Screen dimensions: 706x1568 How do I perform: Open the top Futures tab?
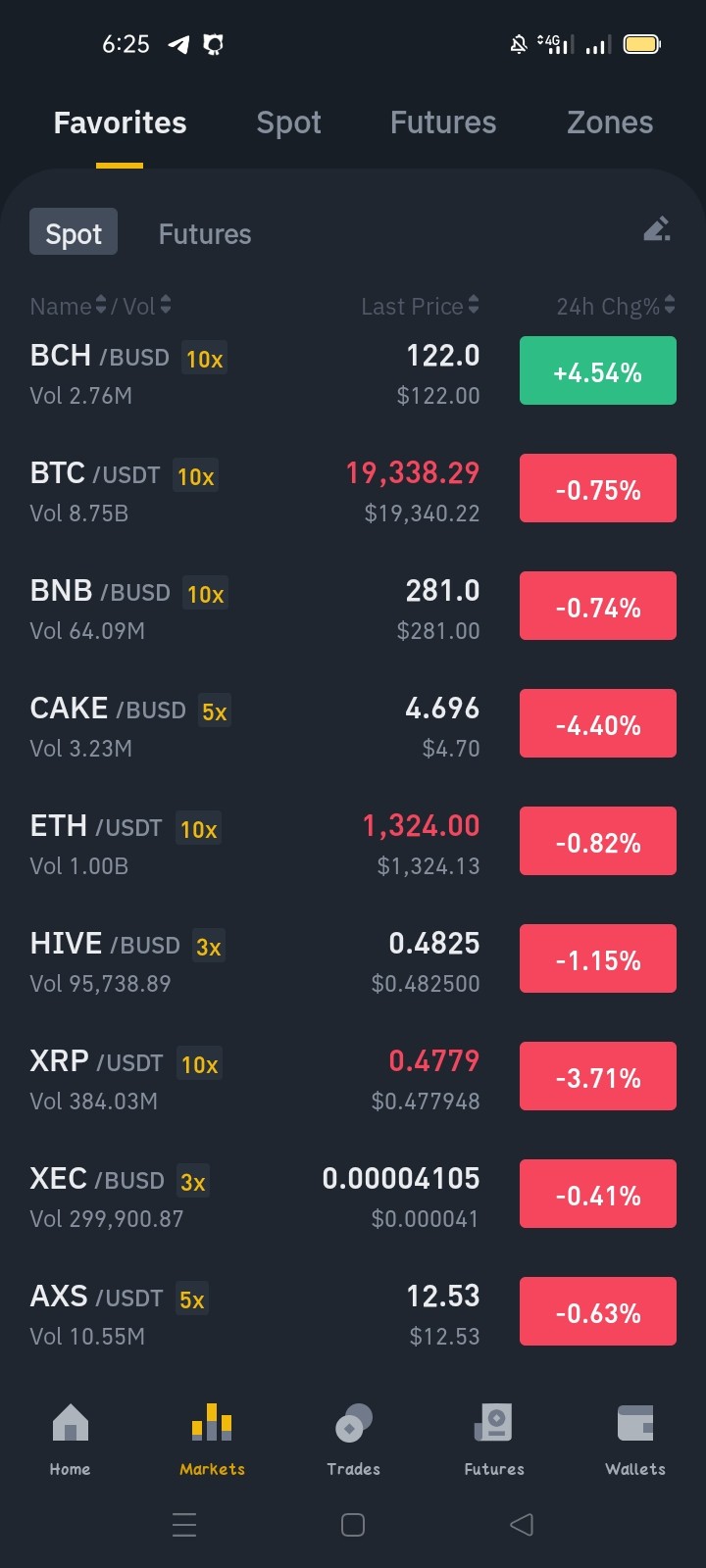pos(443,122)
